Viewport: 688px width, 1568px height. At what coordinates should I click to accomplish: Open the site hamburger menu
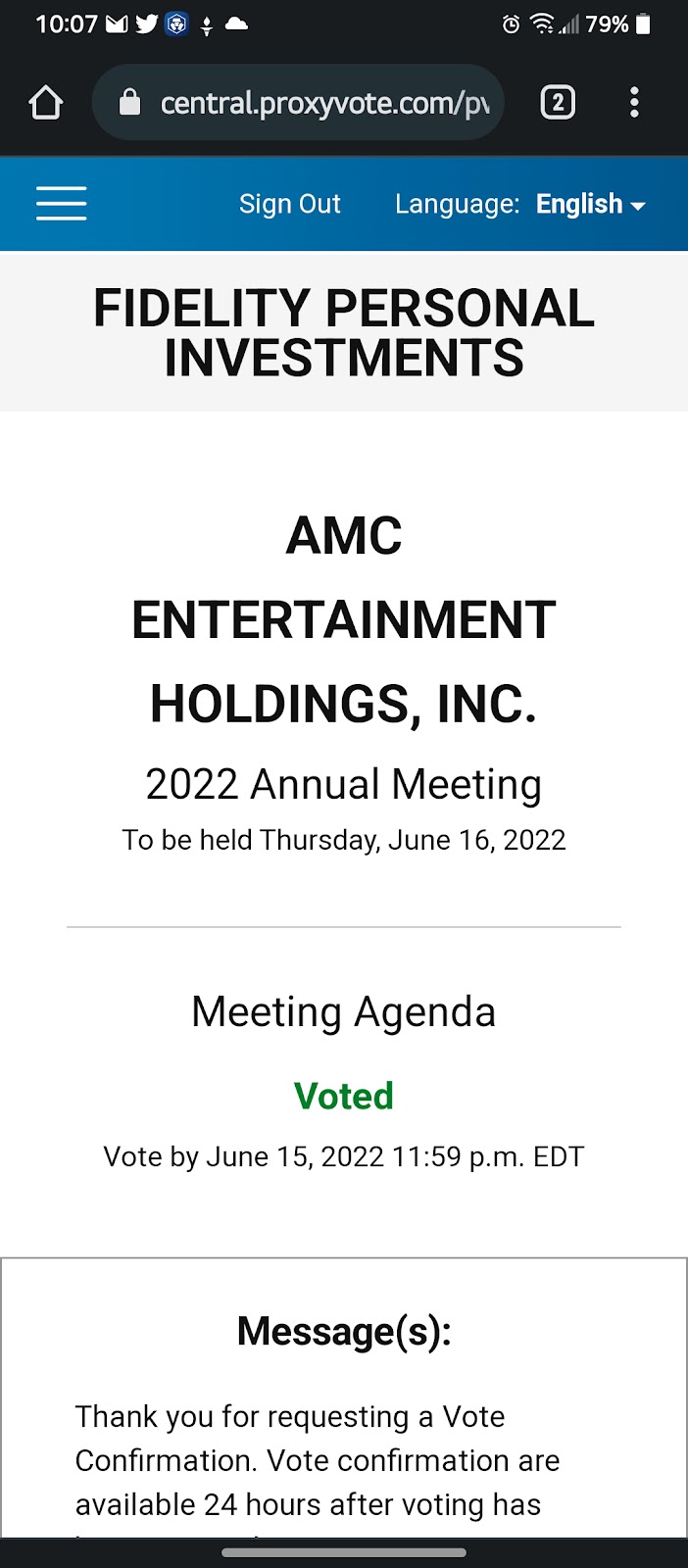tap(62, 204)
